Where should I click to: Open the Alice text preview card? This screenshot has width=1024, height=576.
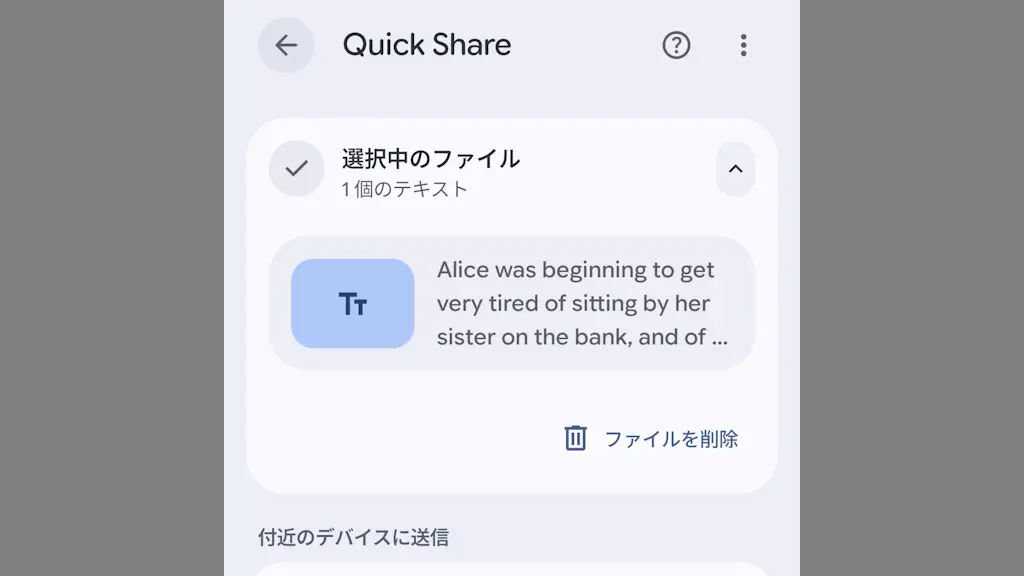coord(511,304)
